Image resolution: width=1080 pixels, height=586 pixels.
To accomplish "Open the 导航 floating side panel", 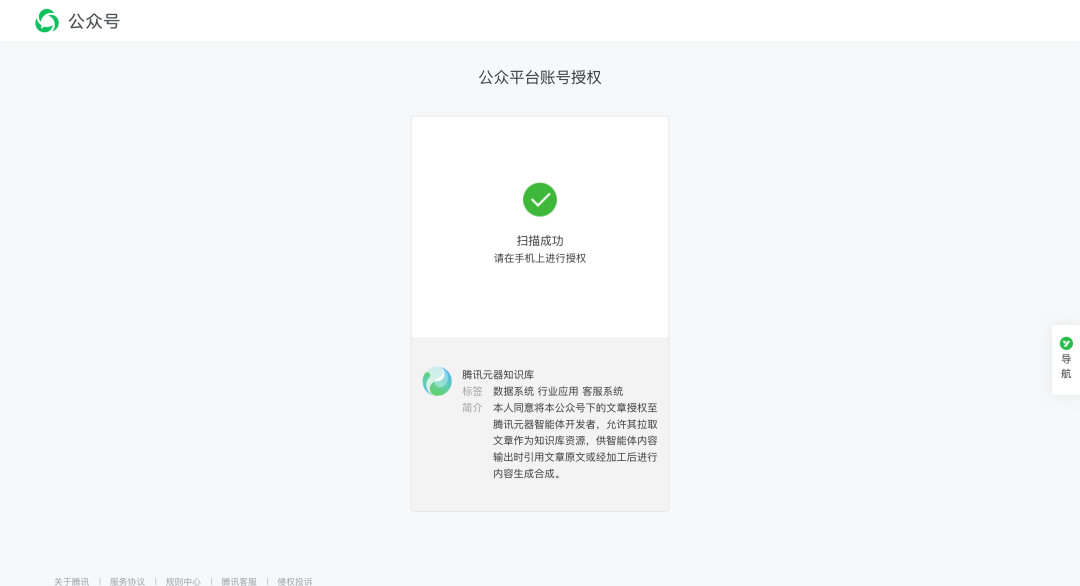I will [x=1066, y=359].
